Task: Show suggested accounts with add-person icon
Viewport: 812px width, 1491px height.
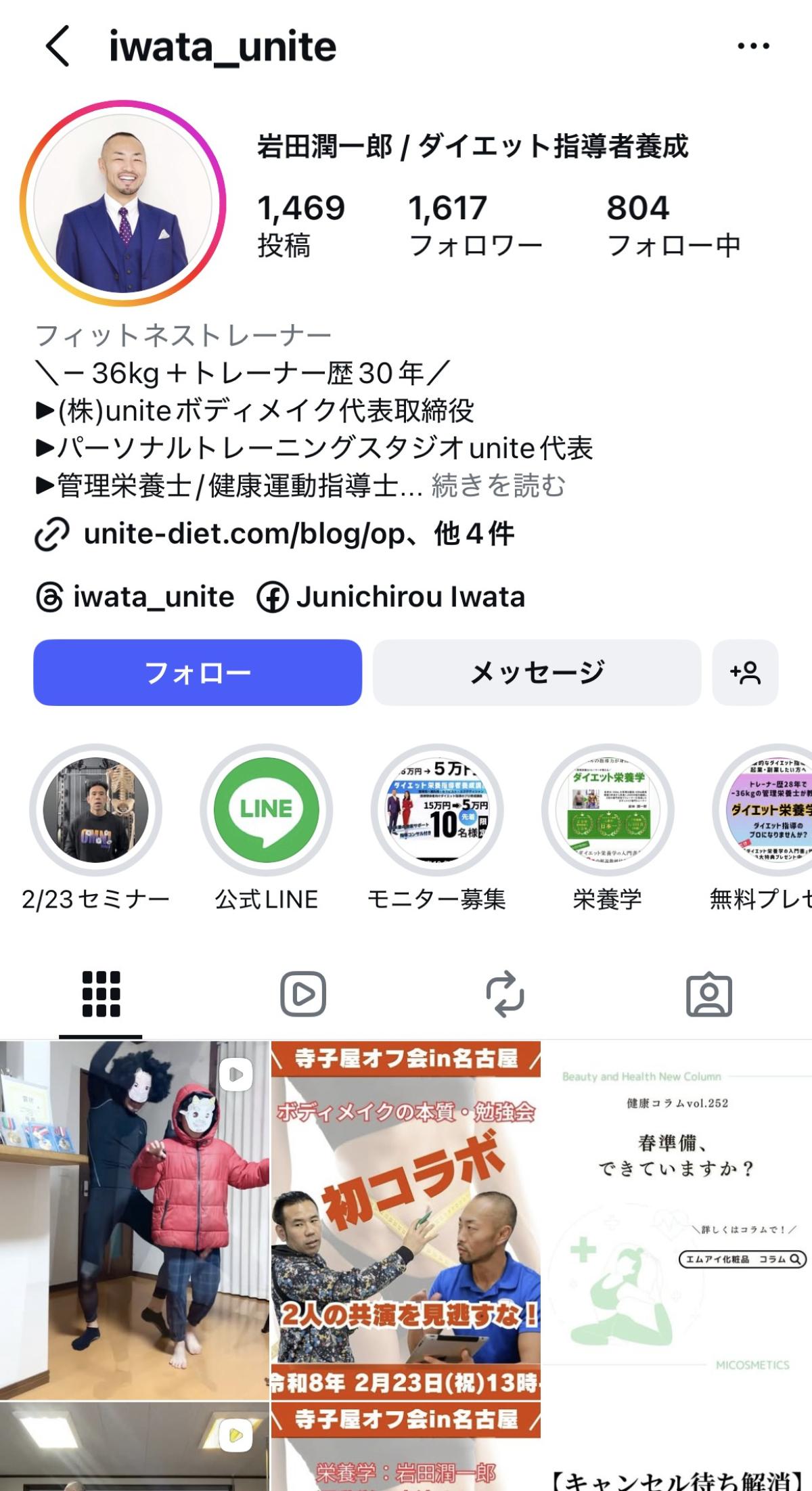Action: click(x=745, y=672)
